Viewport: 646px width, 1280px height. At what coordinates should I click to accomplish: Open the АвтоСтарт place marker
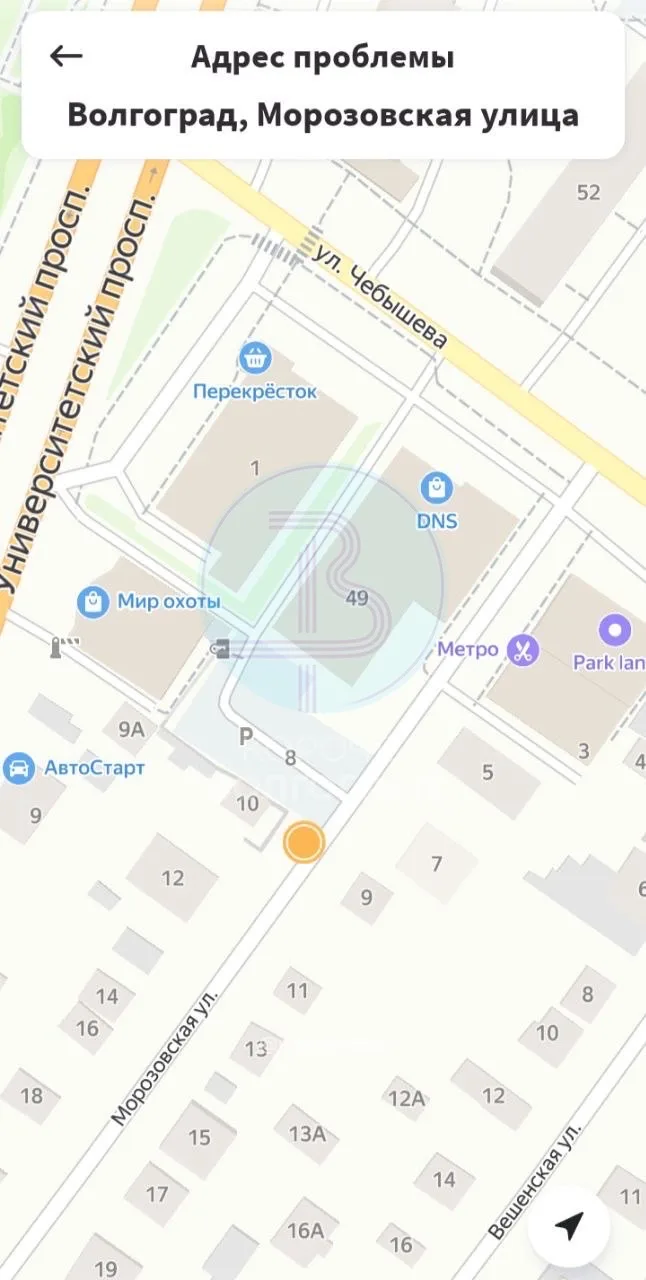click(18, 768)
